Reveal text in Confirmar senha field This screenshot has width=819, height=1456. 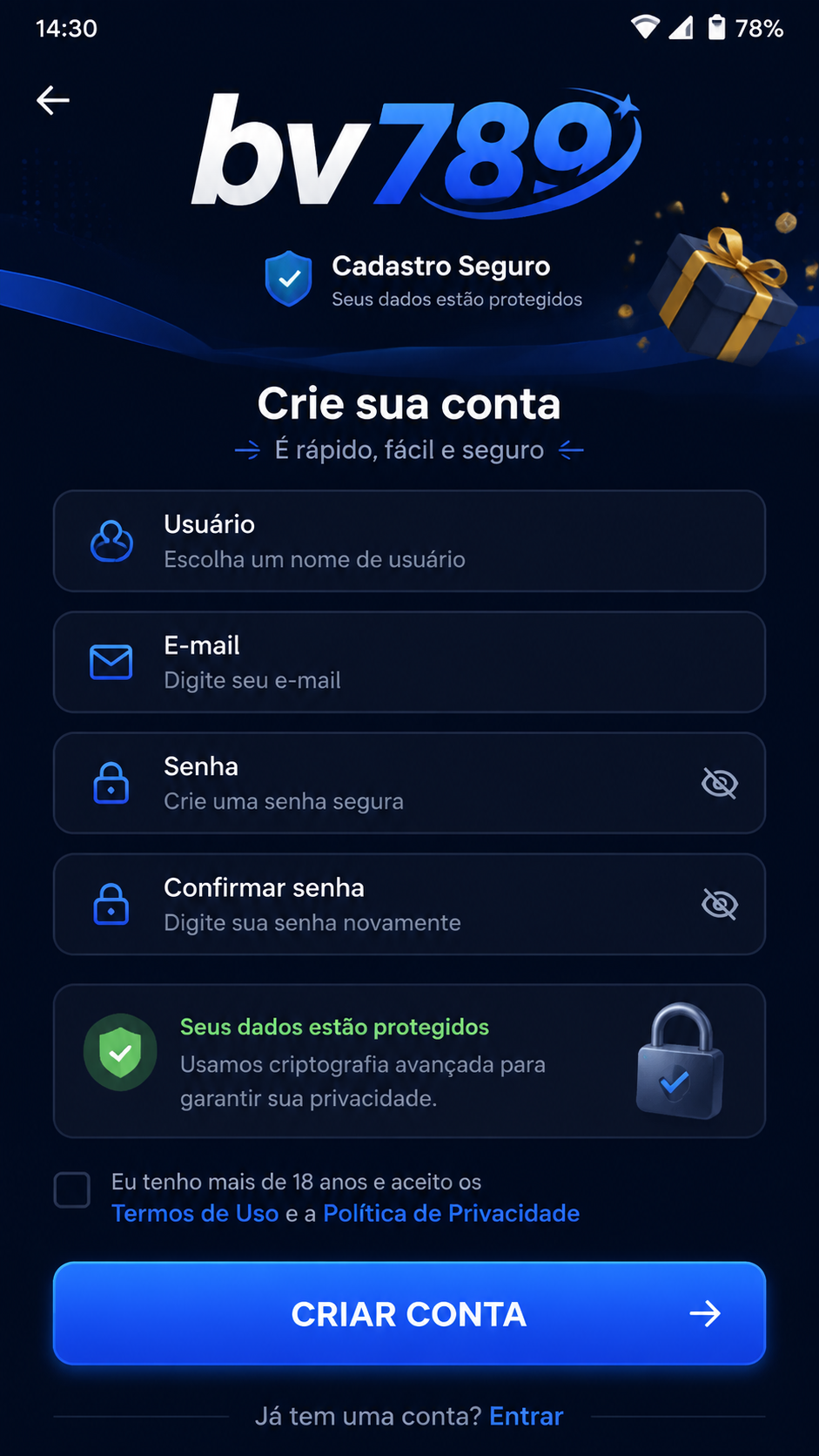(720, 905)
